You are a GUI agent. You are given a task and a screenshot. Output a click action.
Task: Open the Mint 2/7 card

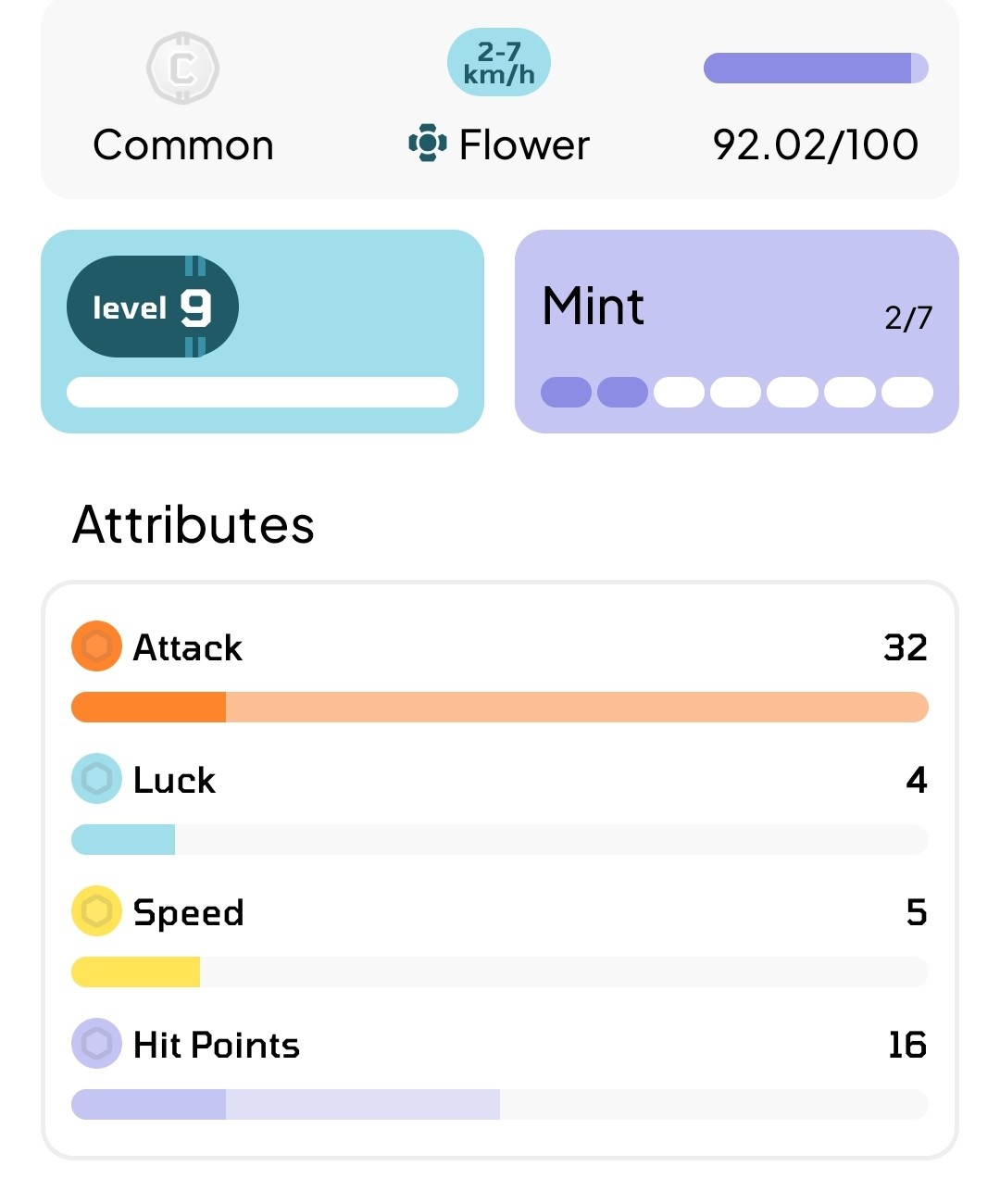click(x=736, y=331)
